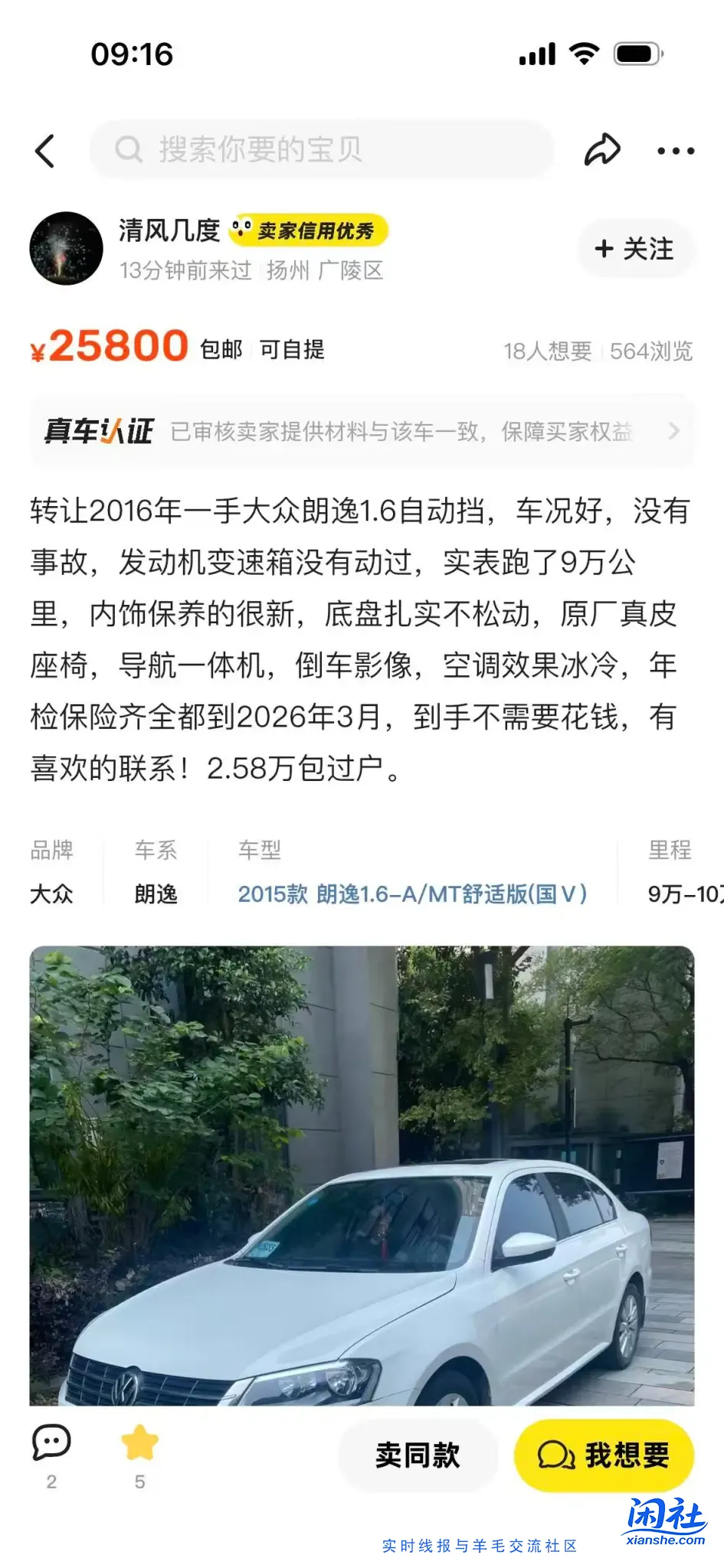The width and height of the screenshot is (724, 1568).
Task: Tap the 我想要 button to contact seller
Action: click(604, 1455)
